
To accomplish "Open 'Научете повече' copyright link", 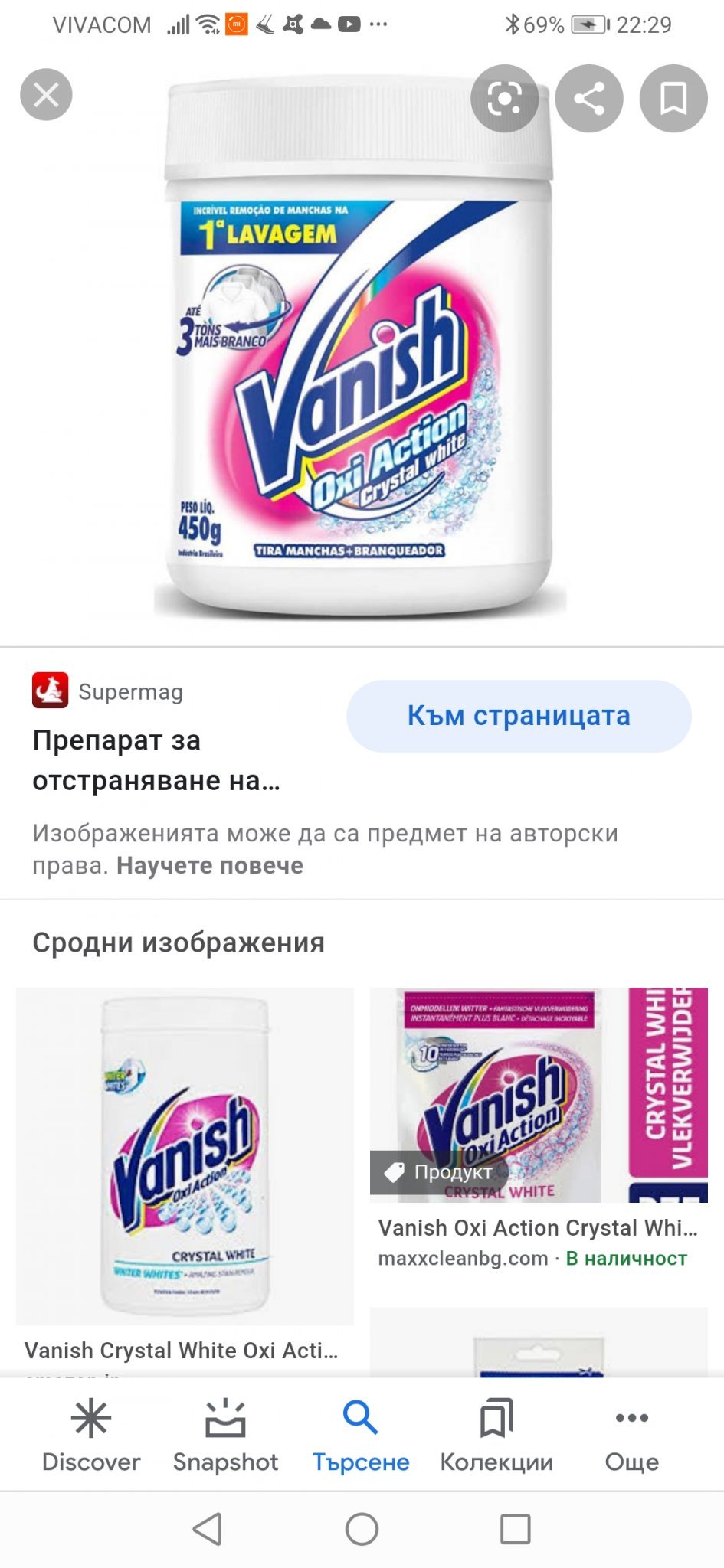I will pos(209,866).
